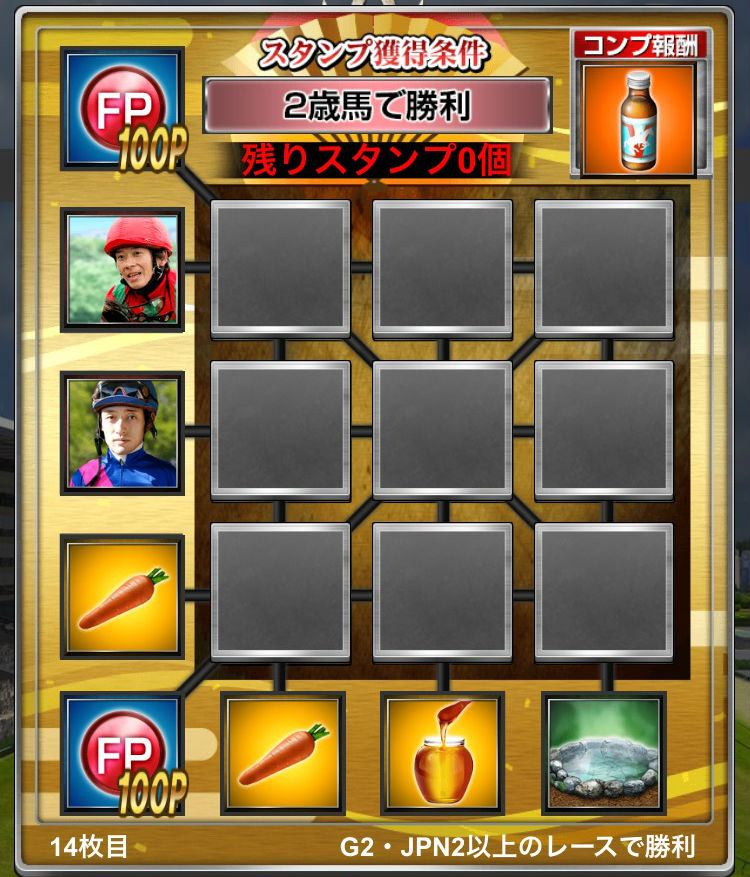Tap the FP 100P reward beside the condition banner
750x877 pixels.
coord(123,107)
